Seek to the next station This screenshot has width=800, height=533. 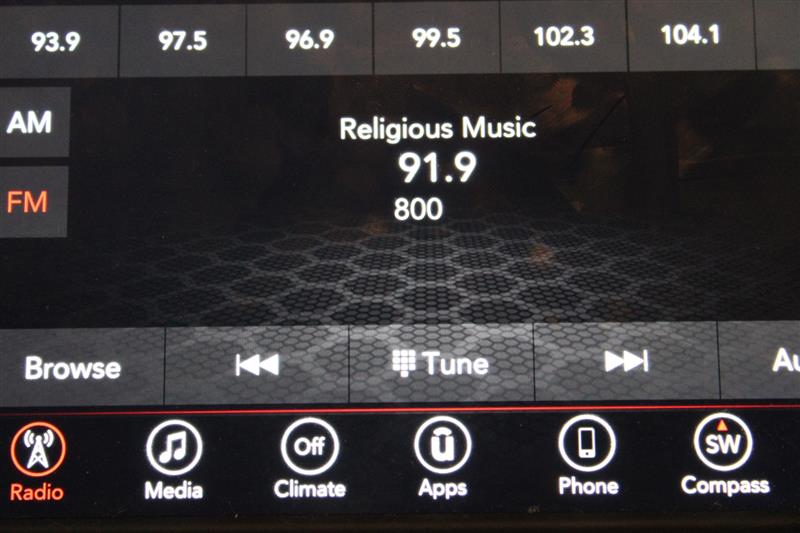pyautogui.click(x=626, y=361)
